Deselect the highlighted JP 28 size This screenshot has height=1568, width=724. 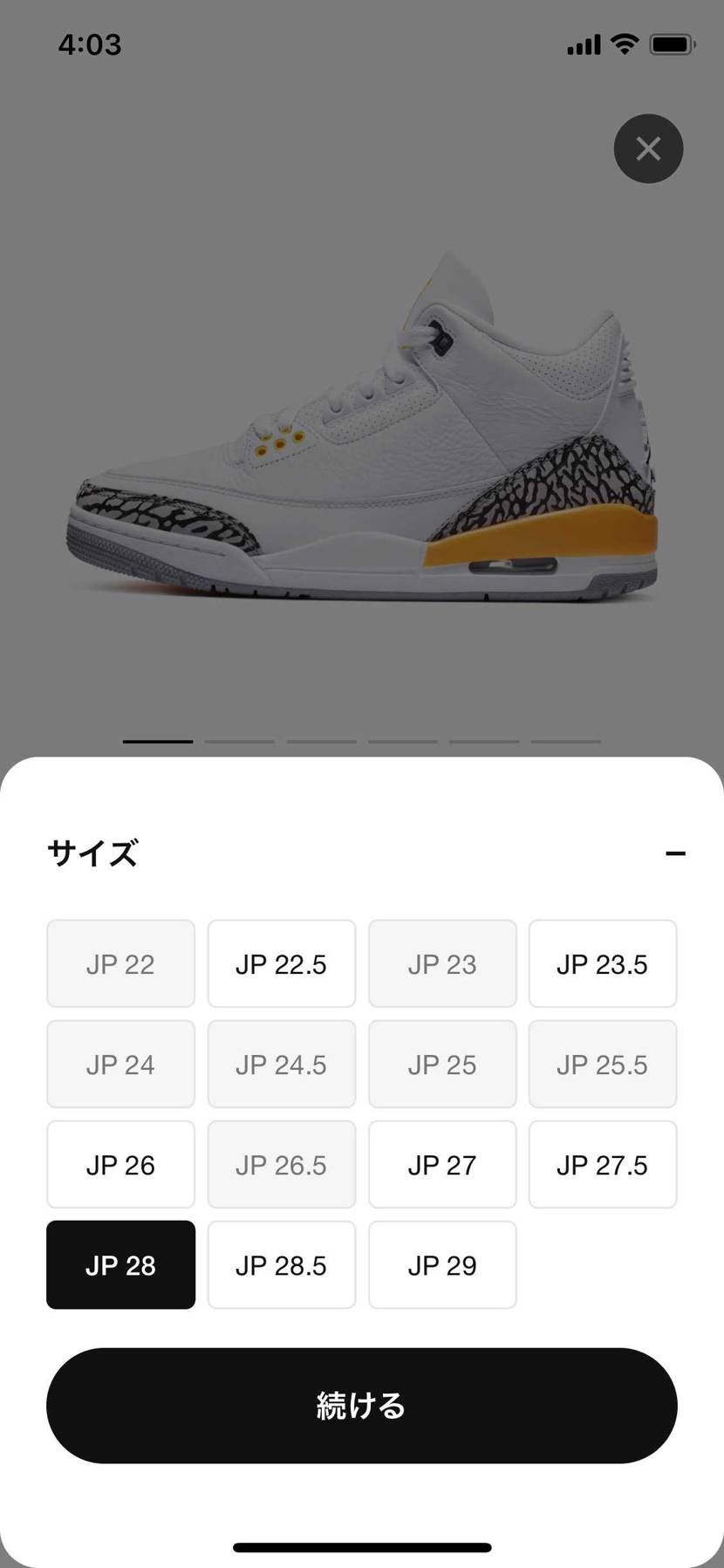coord(120,1264)
